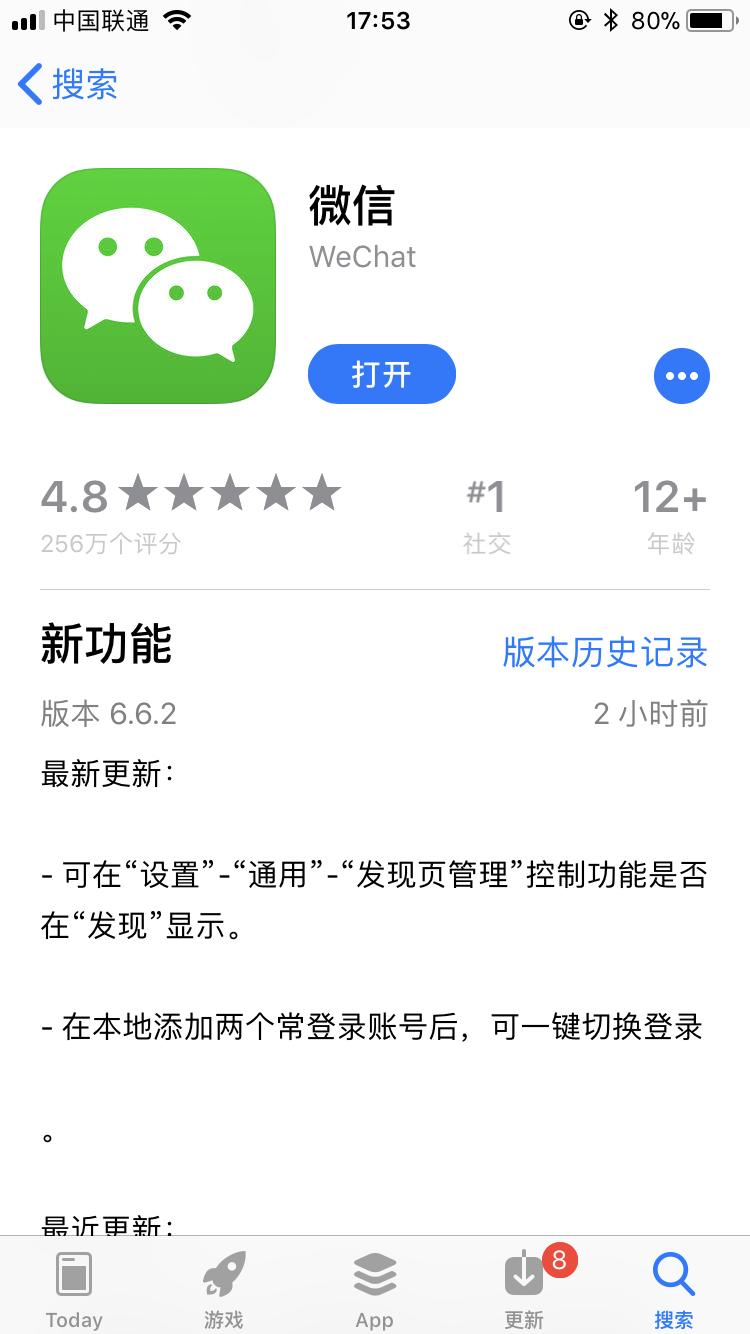Go back to 搜索 results
The width and height of the screenshot is (750, 1334).
pyautogui.click(x=68, y=85)
